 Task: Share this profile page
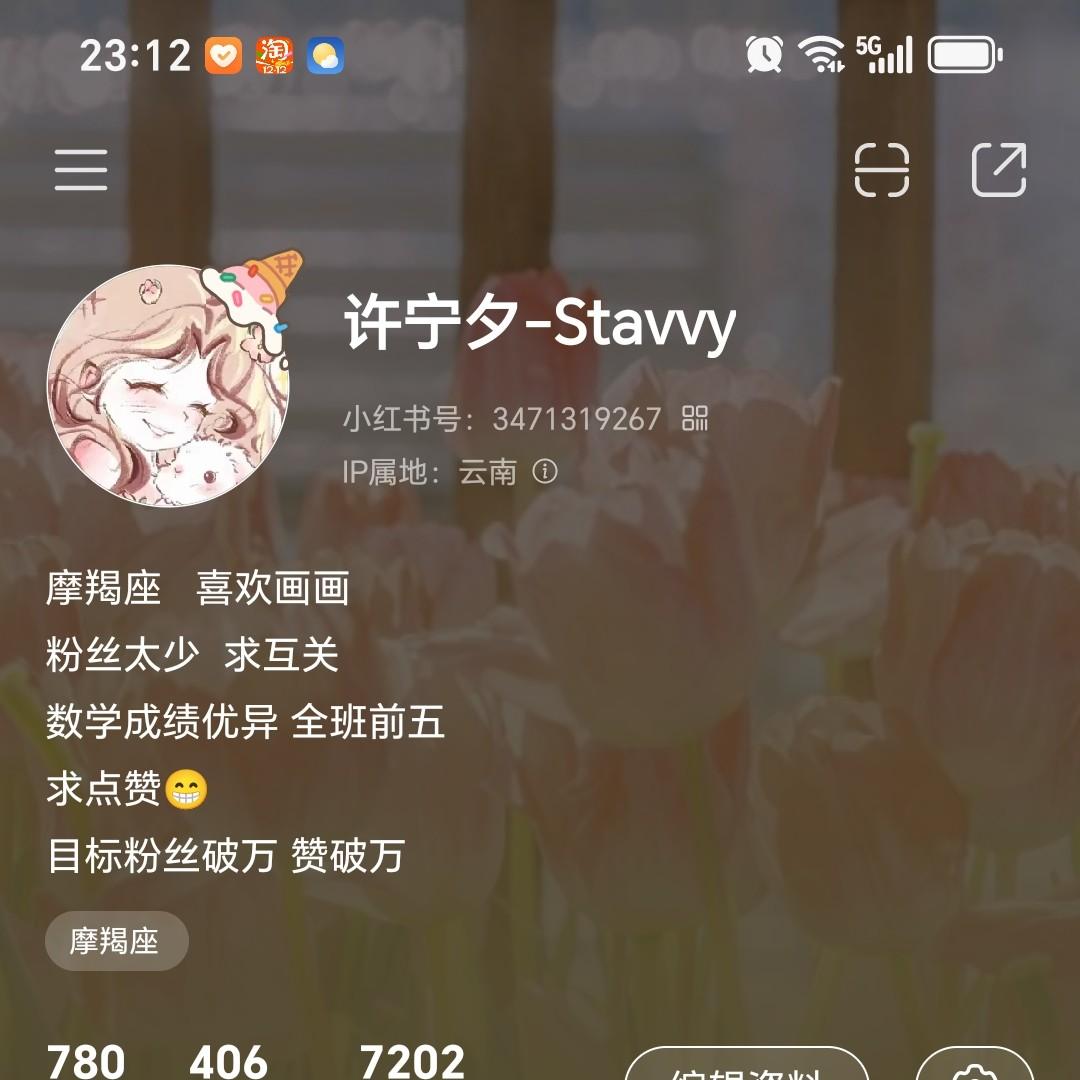click(x=999, y=170)
